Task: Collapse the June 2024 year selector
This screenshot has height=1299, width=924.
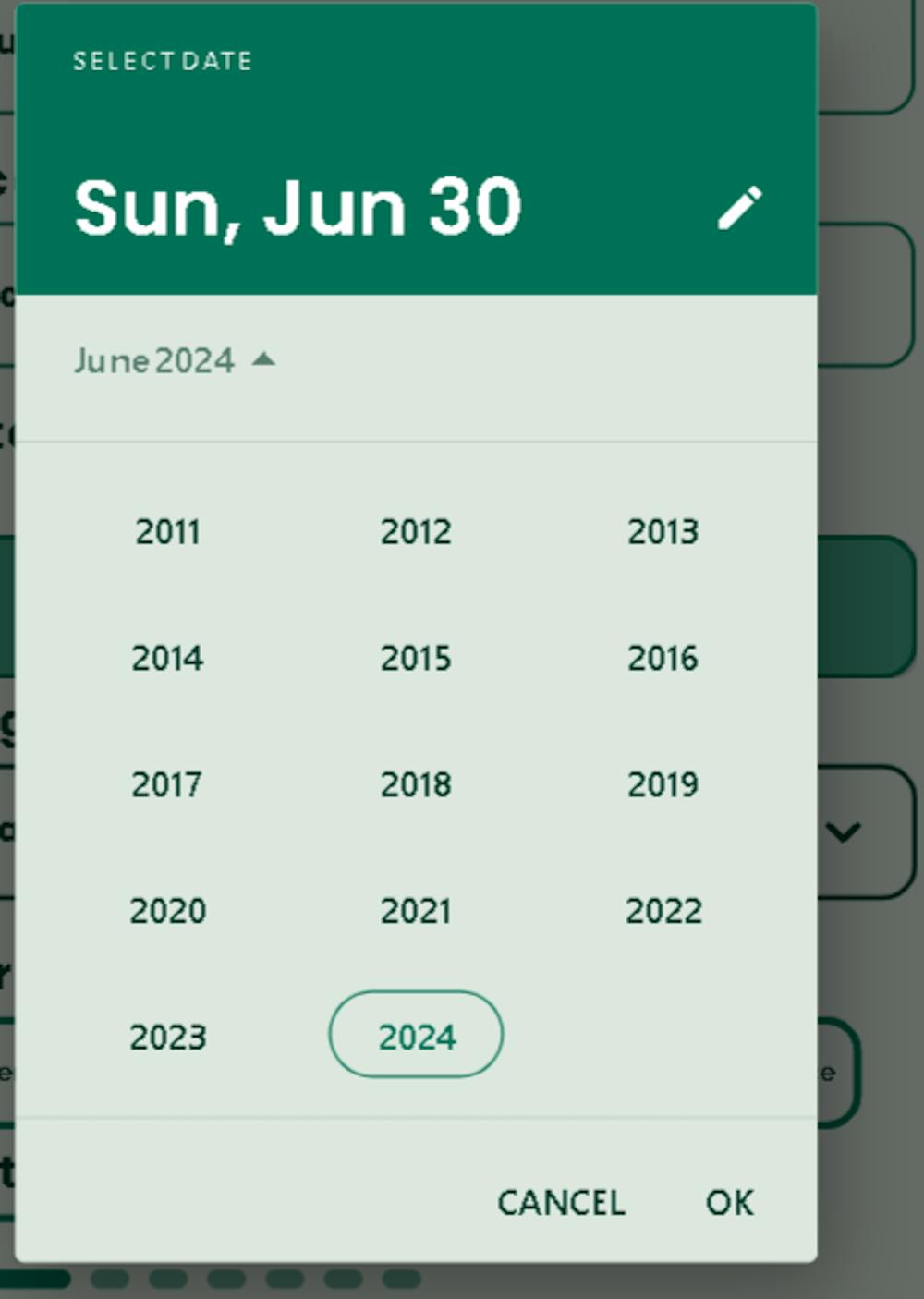Action: 175,360
